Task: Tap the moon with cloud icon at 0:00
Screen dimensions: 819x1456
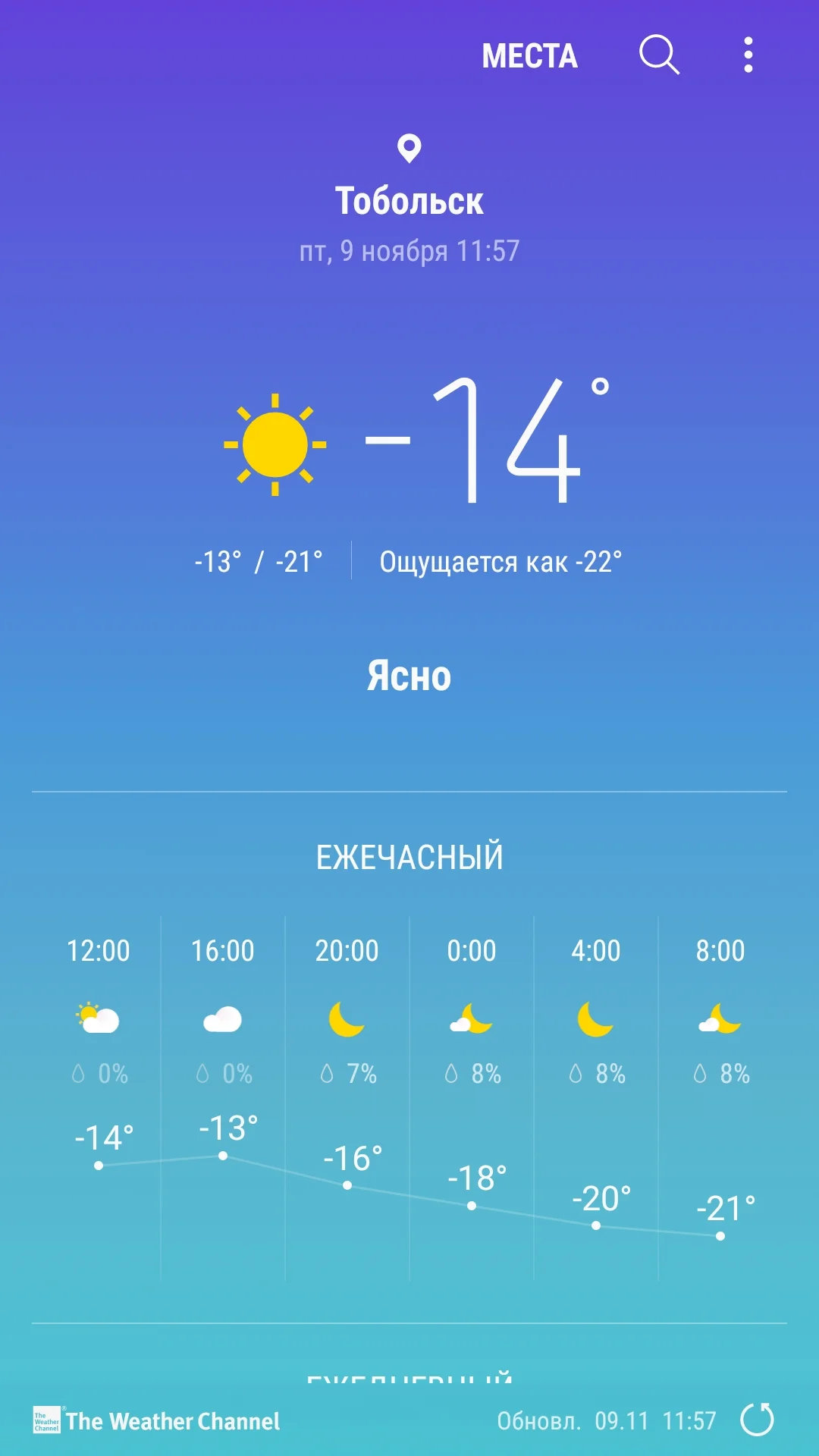Action: tap(472, 1020)
